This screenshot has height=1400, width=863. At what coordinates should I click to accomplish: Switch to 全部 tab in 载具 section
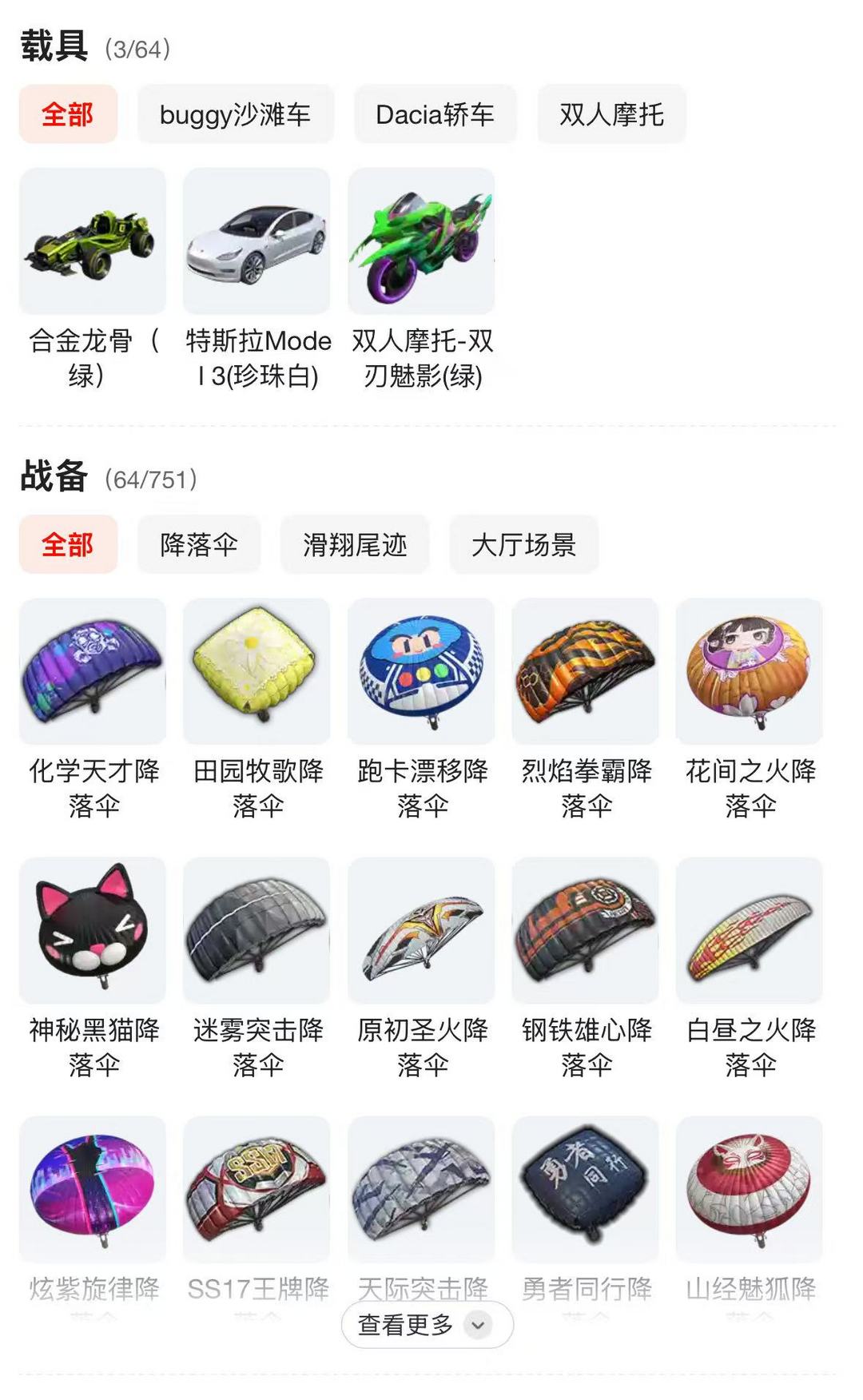click(x=68, y=114)
